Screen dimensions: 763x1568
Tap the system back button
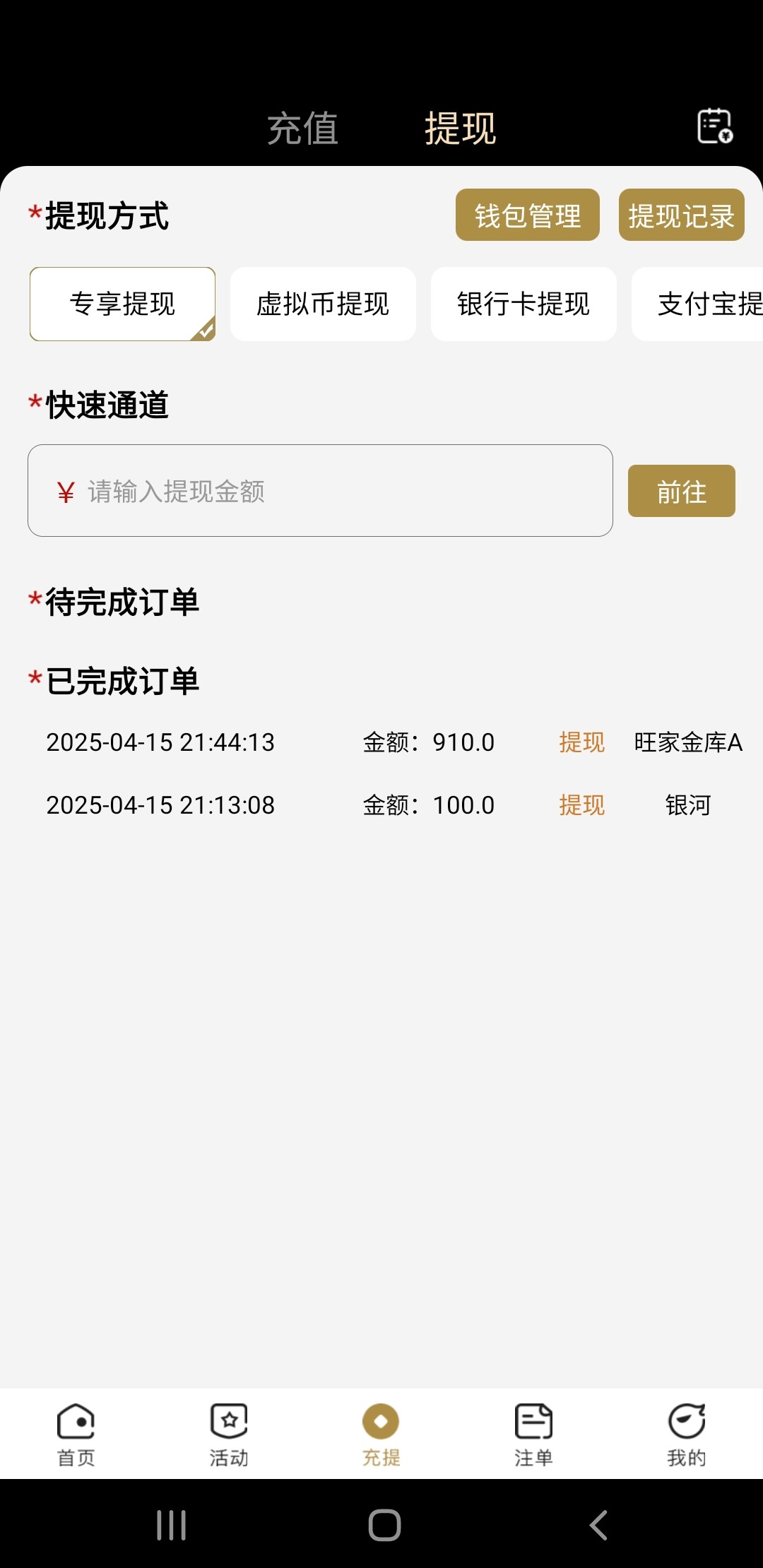click(598, 1525)
